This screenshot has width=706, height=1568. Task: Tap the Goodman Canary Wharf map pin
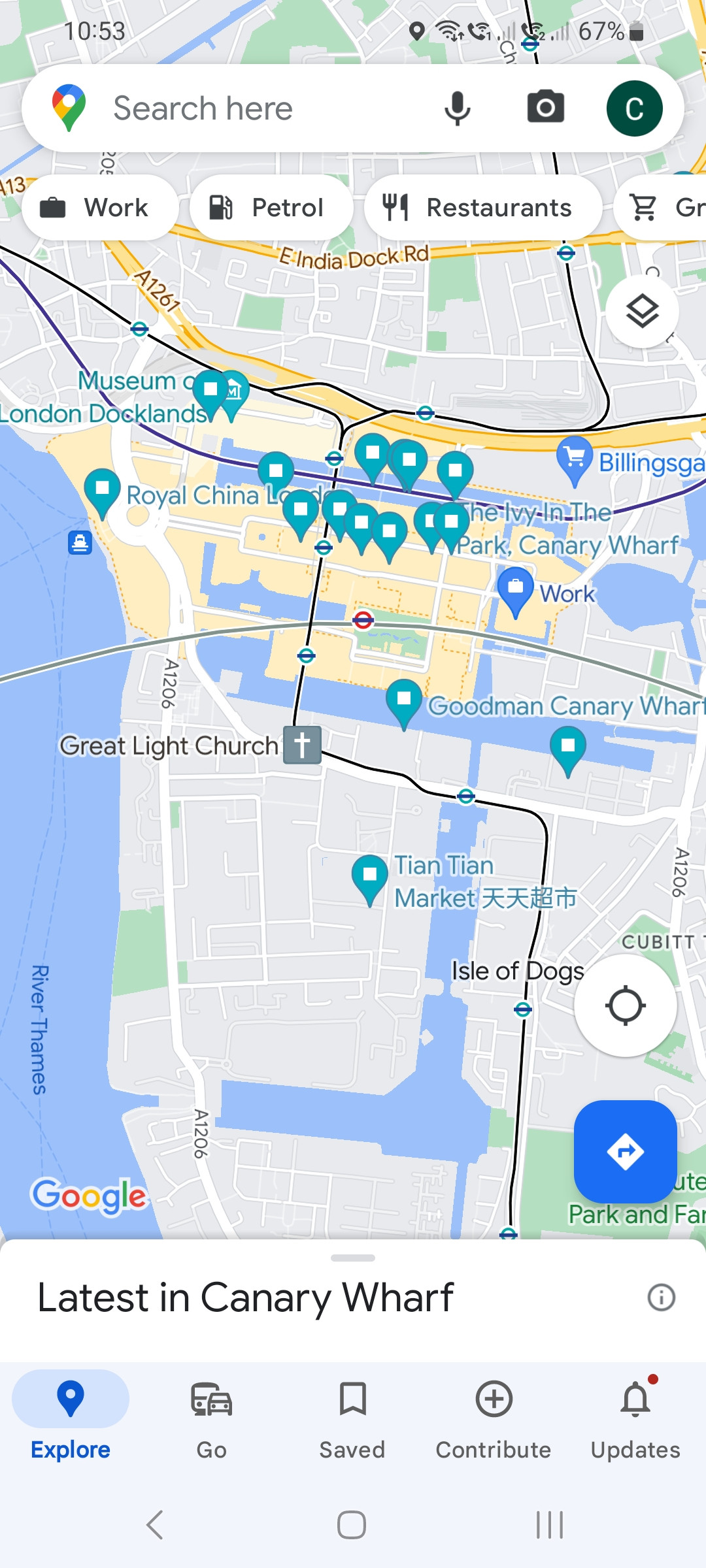click(x=404, y=703)
